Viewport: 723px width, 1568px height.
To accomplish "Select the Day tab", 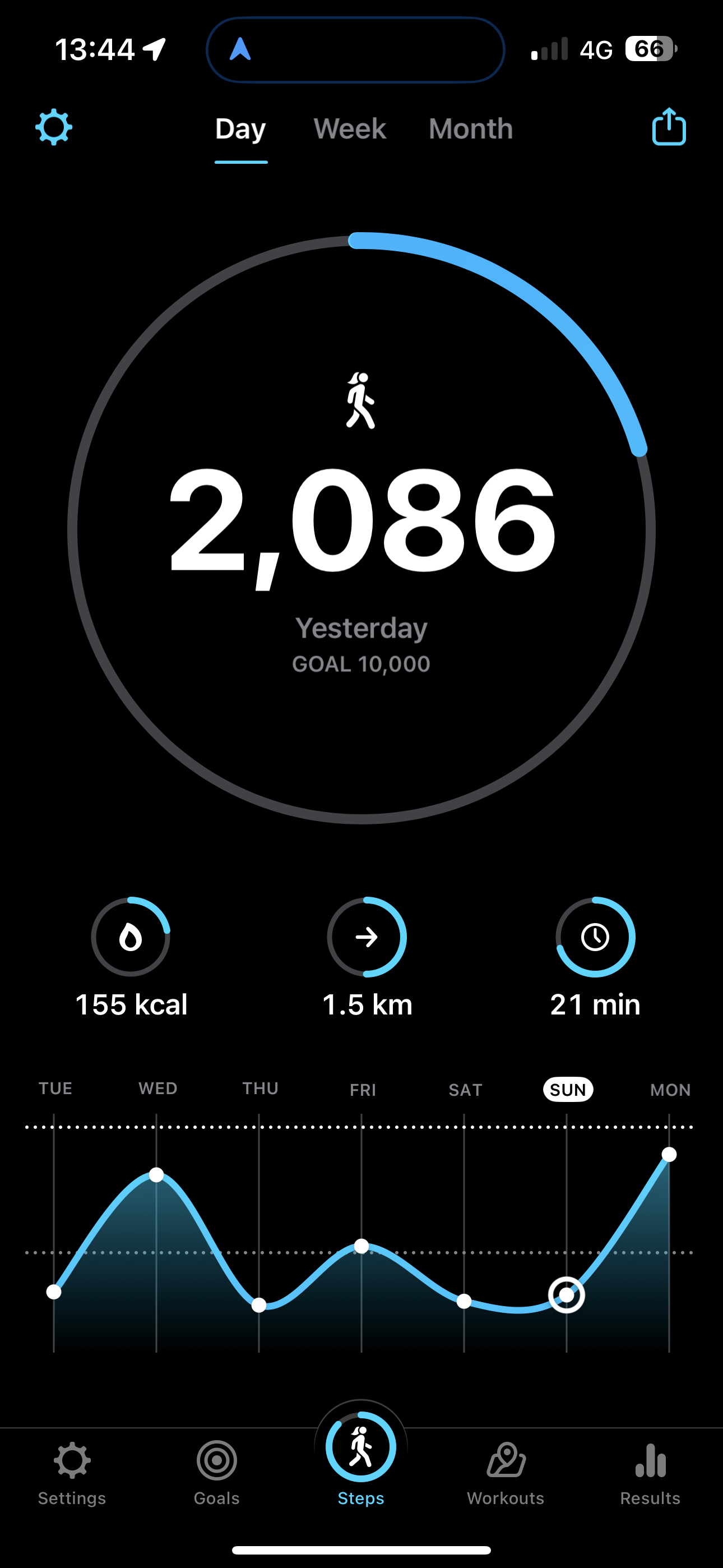I will [240, 130].
